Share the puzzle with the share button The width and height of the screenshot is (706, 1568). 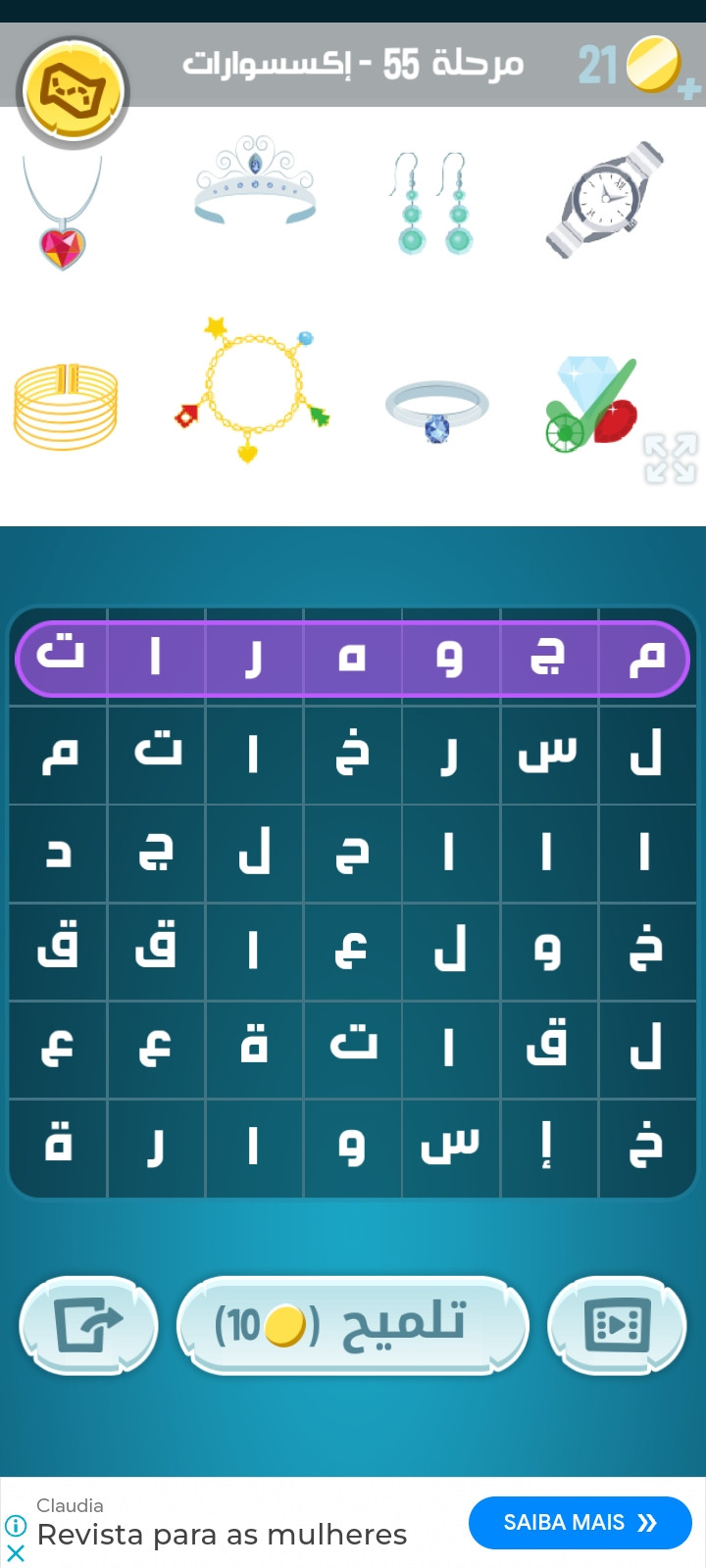coord(88,1325)
